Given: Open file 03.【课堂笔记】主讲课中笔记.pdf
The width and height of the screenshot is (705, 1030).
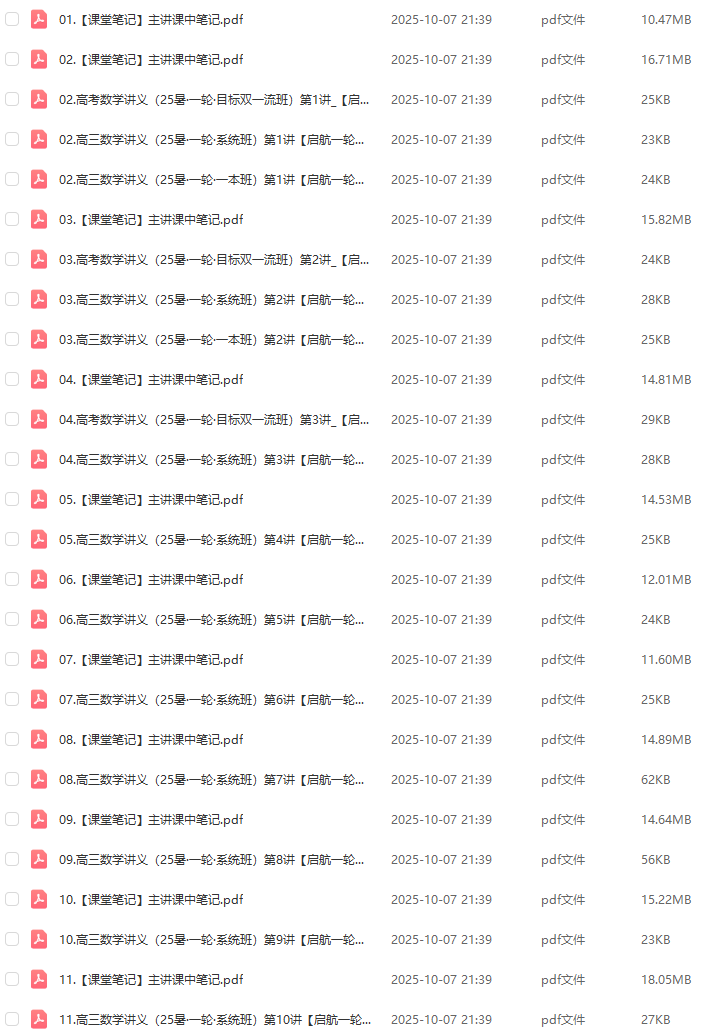Looking at the screenshot, I should pos(150,219).
